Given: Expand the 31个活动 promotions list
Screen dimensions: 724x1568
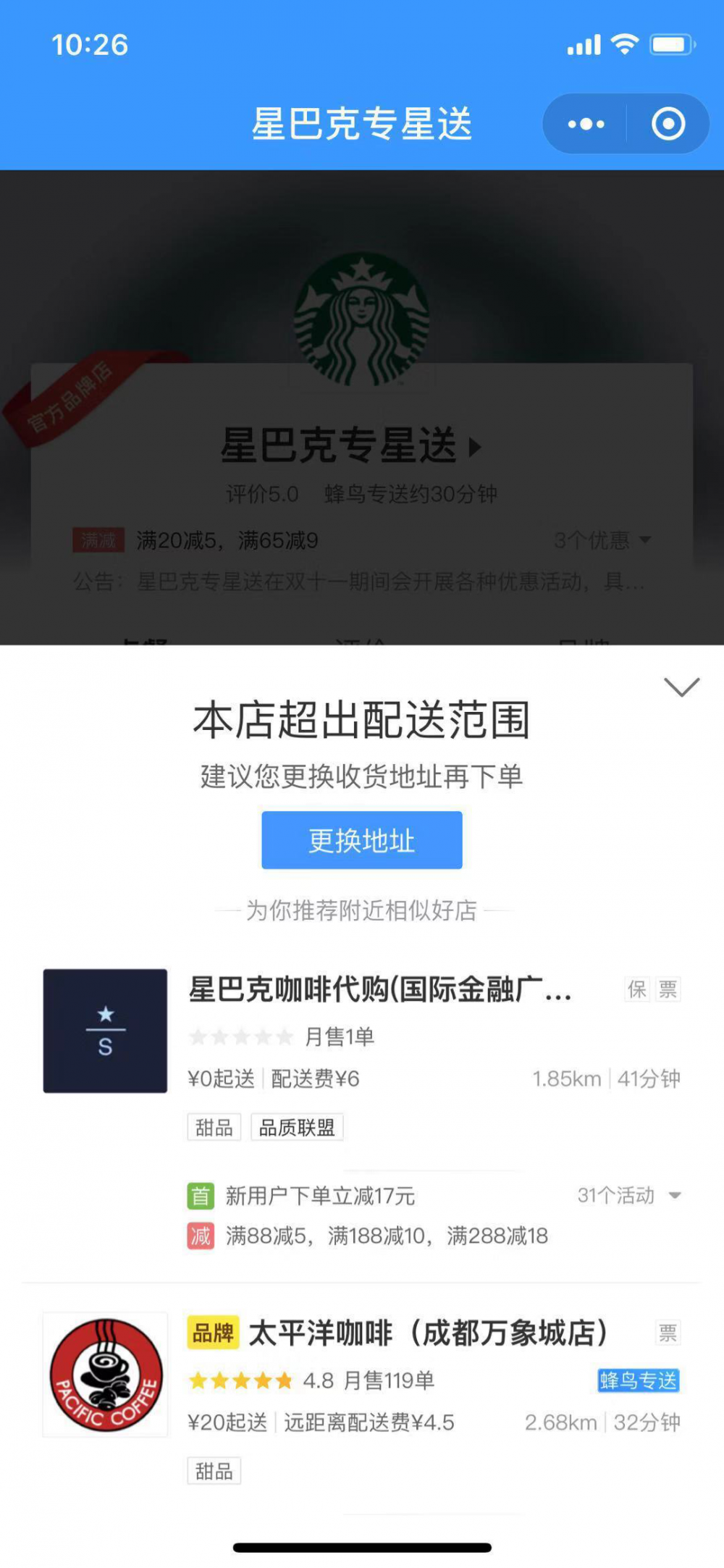Looking at the screenshot, I should [x=628, y=1195].
